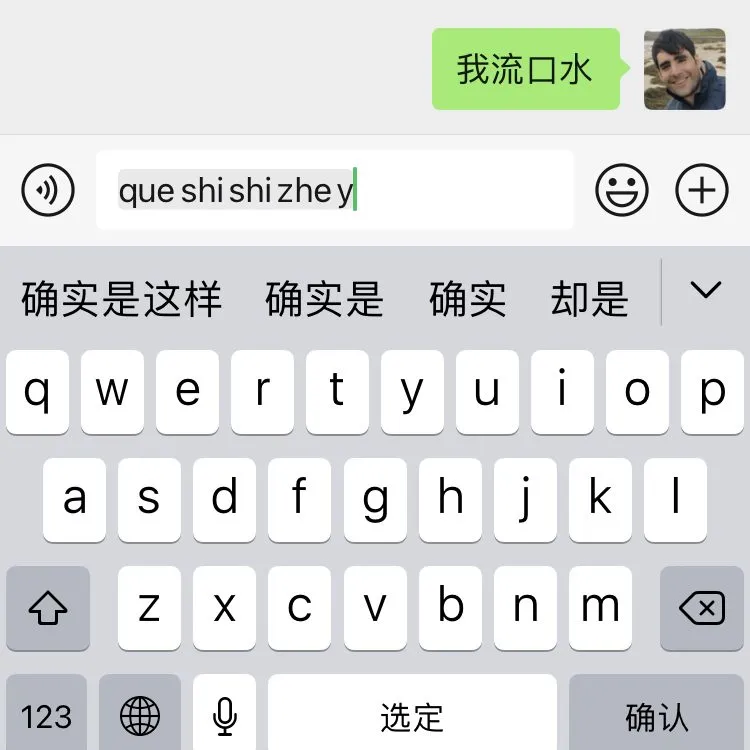The height and width of the screenshot is (750, 750).
Task: Open the emoji sticker panel
Action: click(x=622, y=189)
